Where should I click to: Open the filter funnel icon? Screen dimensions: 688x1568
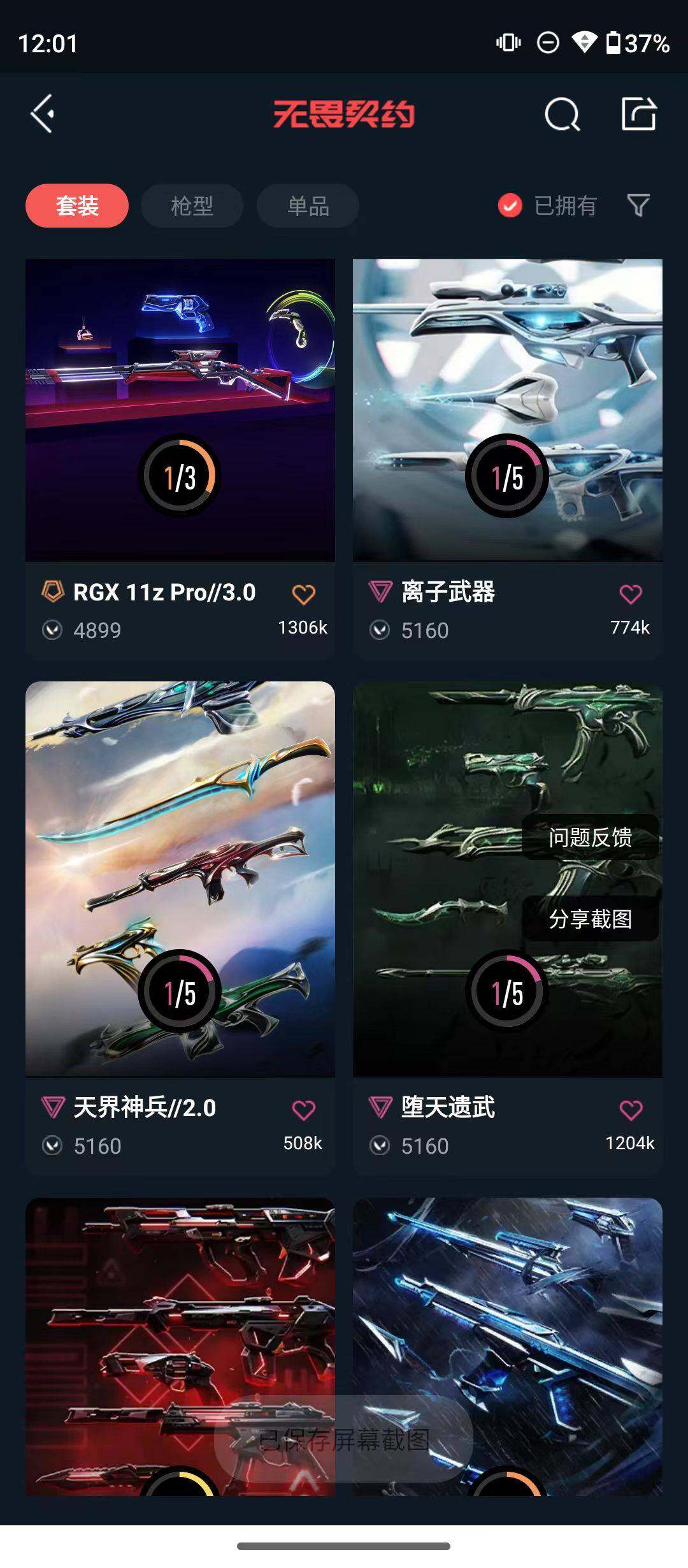click(x=638, y=205)
